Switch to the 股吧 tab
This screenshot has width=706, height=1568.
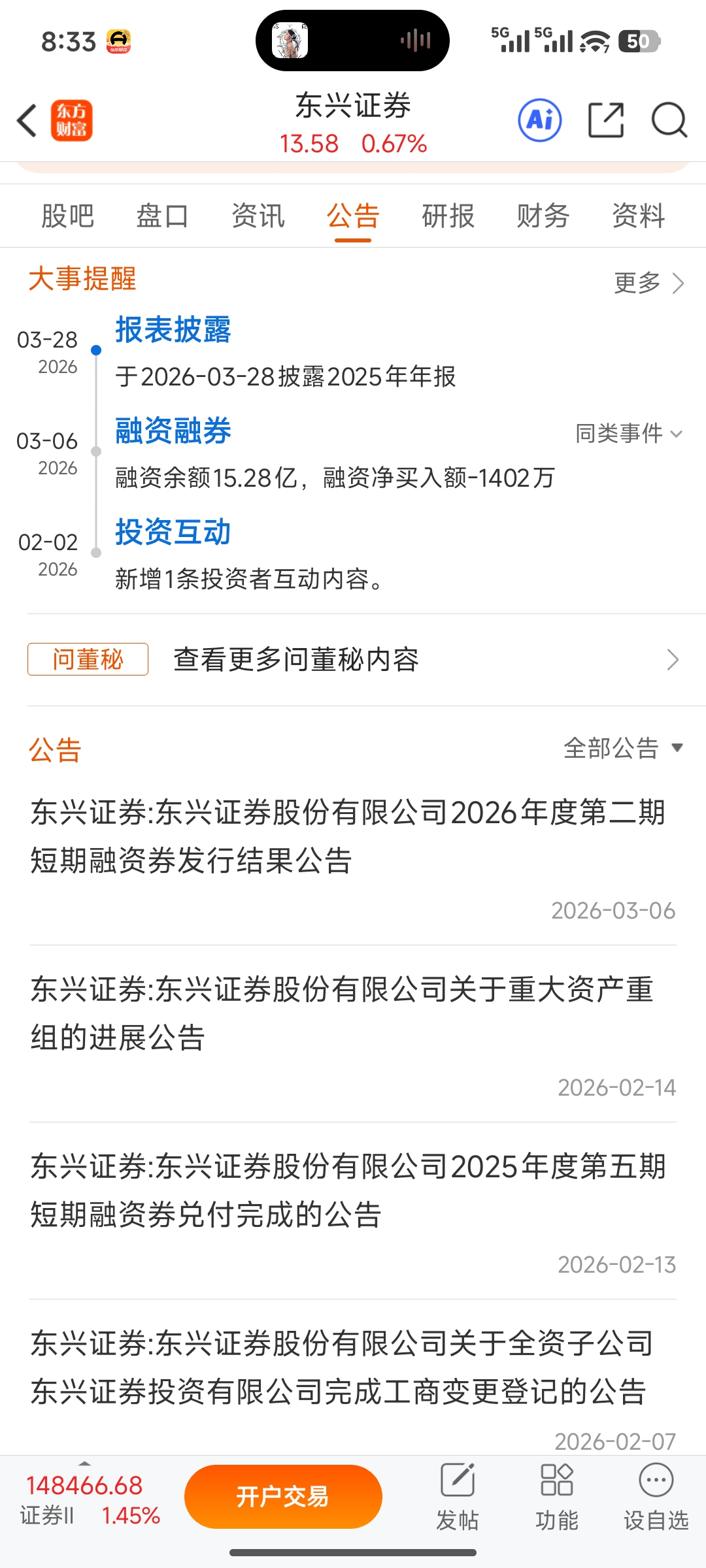67,216
